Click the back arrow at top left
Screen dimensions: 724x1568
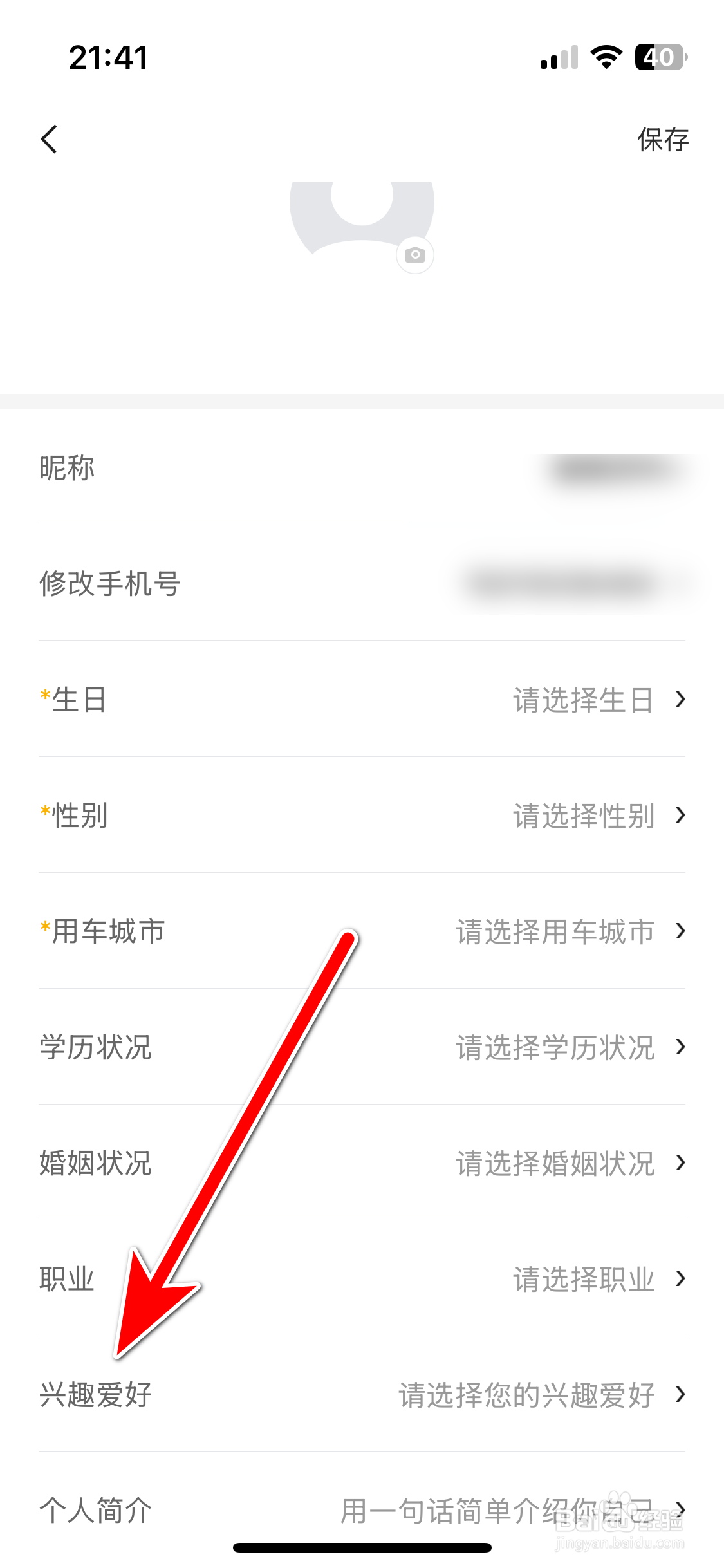(49, 138)
